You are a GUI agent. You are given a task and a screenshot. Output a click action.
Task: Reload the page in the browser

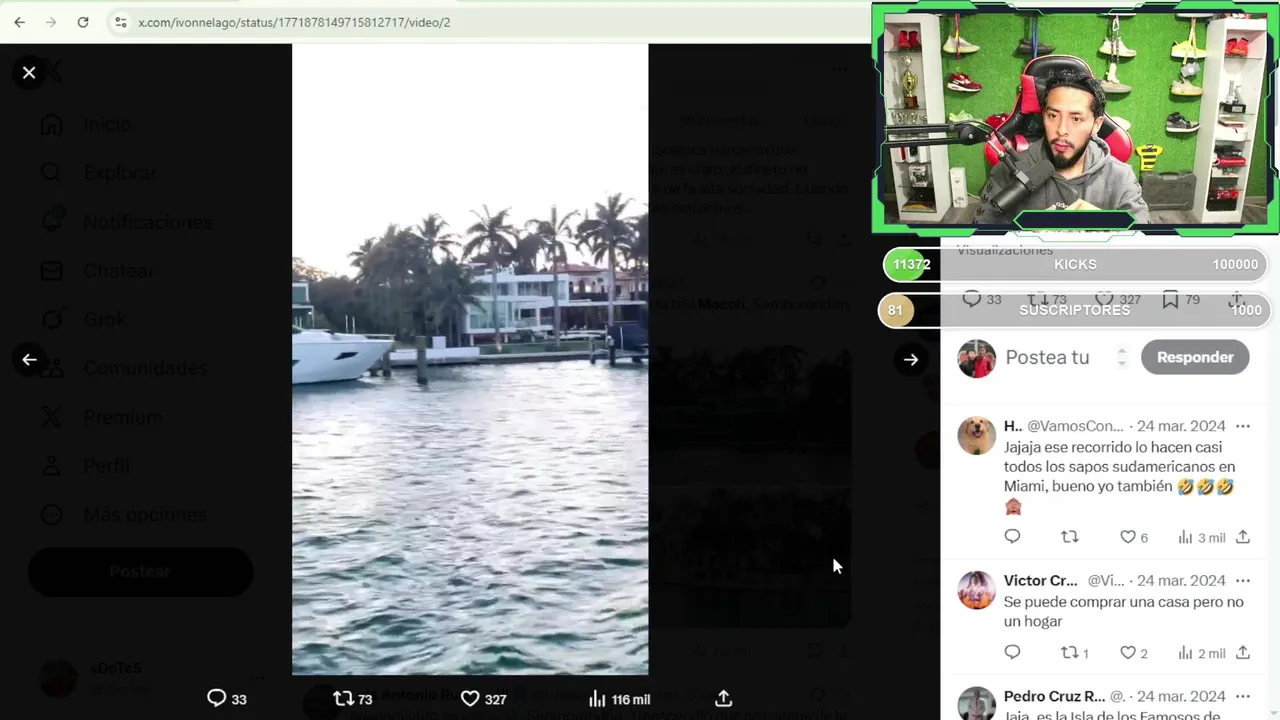(x=83, y=22)
